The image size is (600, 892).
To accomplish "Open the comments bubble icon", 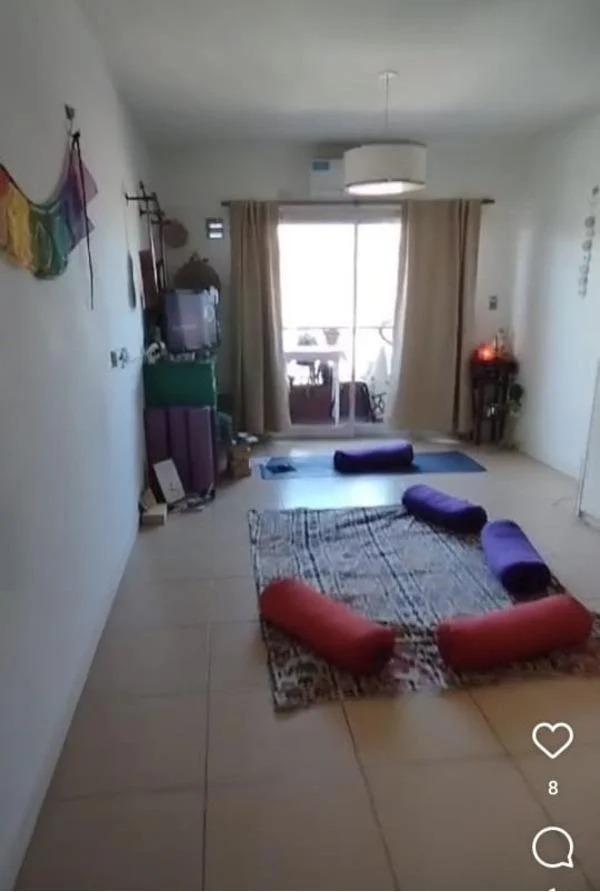I will pos(552,847).
